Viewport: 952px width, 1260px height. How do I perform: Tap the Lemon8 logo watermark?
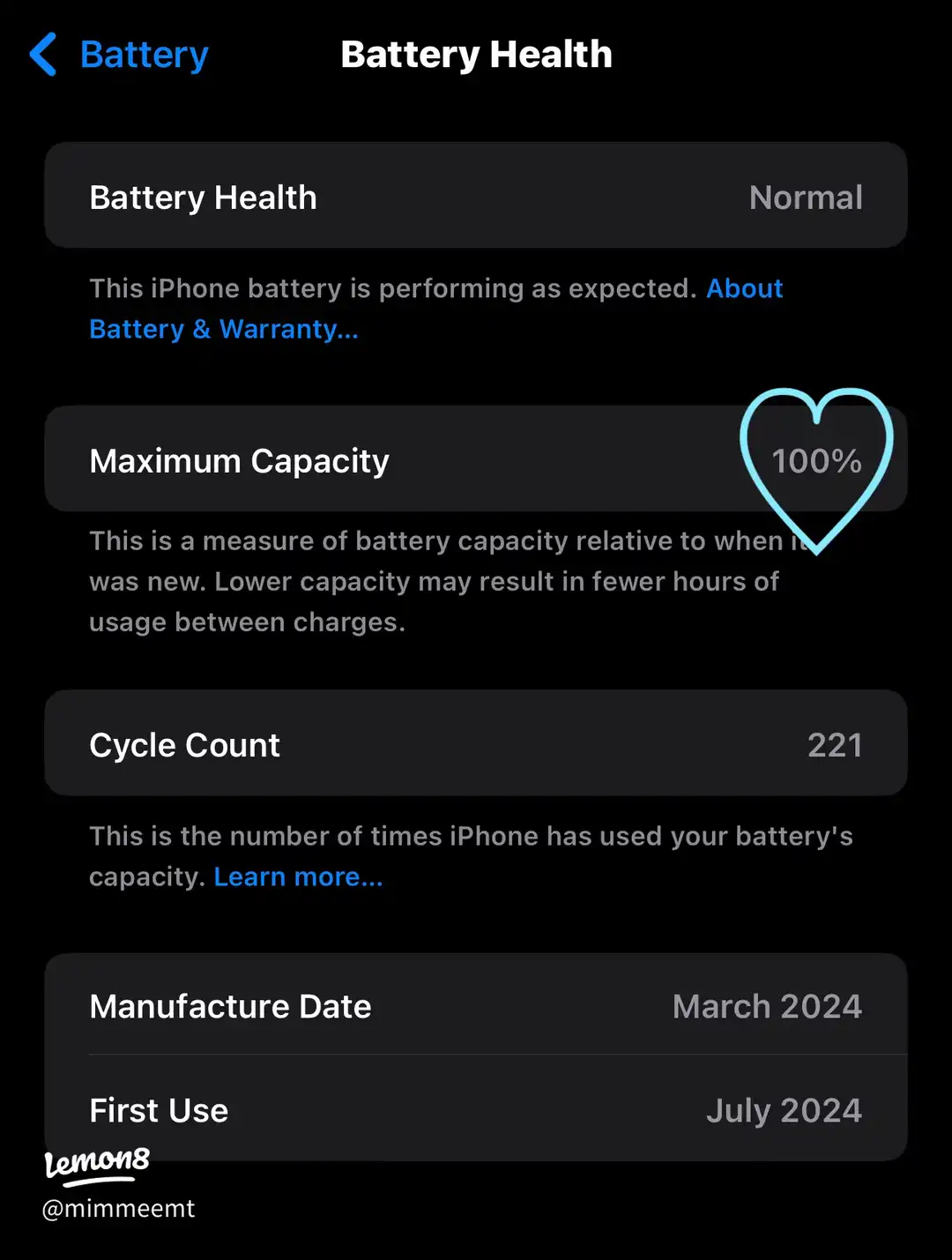click(x=97, y=1162)
